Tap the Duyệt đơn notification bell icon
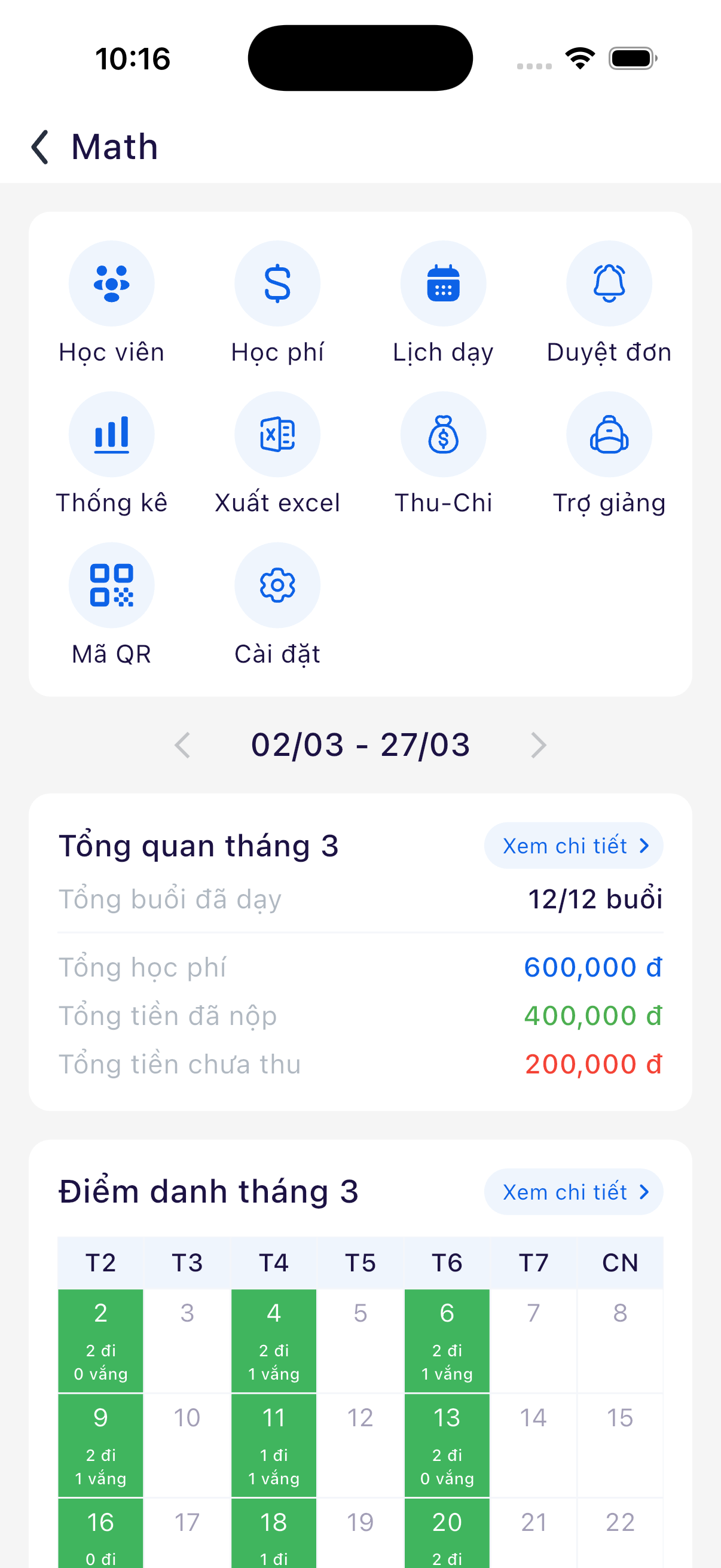721x1568 pixels. (x=610, y=283)
